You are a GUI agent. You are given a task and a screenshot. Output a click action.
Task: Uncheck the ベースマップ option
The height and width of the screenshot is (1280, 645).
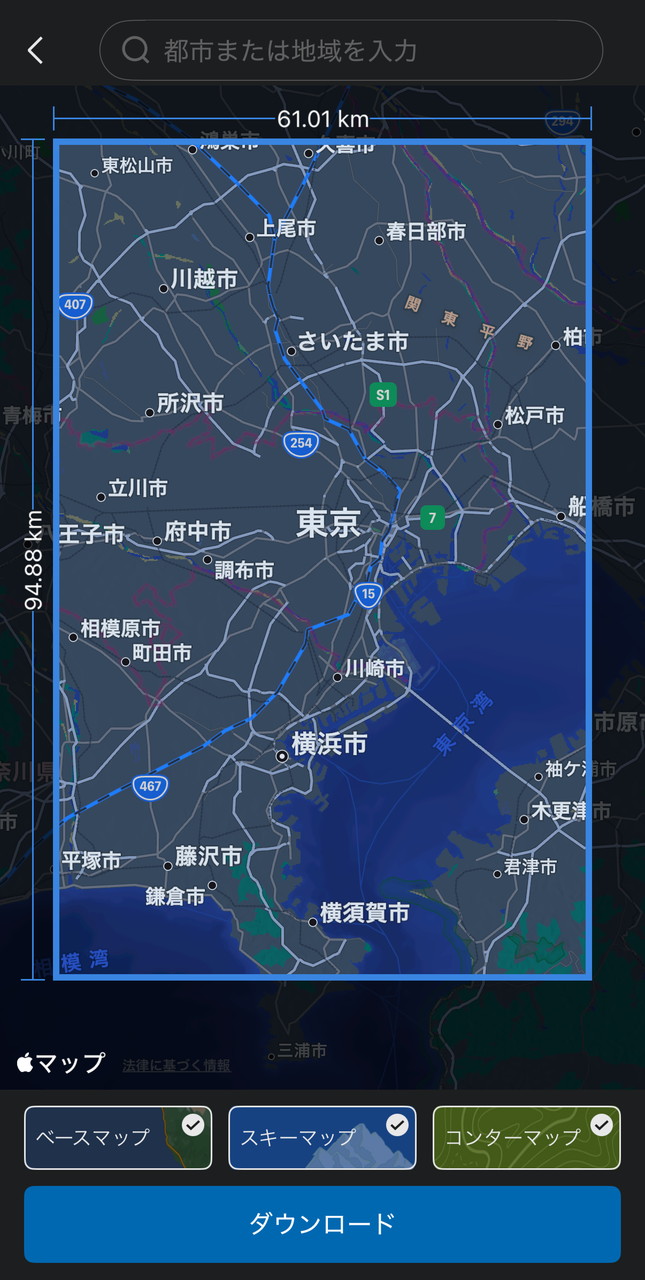pos(118,1137)
